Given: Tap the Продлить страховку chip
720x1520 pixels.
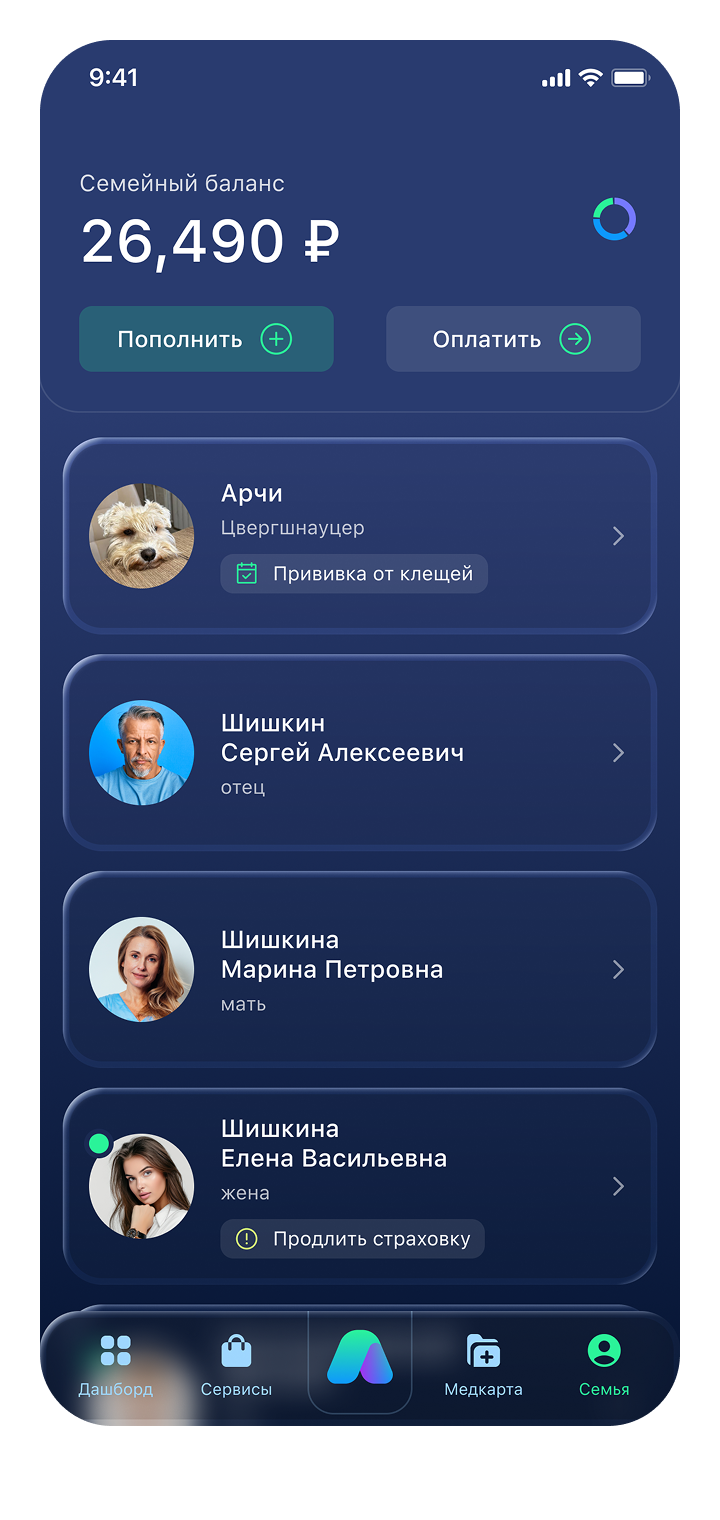Looking at the screenshot, I should [x=352, y=1239].
